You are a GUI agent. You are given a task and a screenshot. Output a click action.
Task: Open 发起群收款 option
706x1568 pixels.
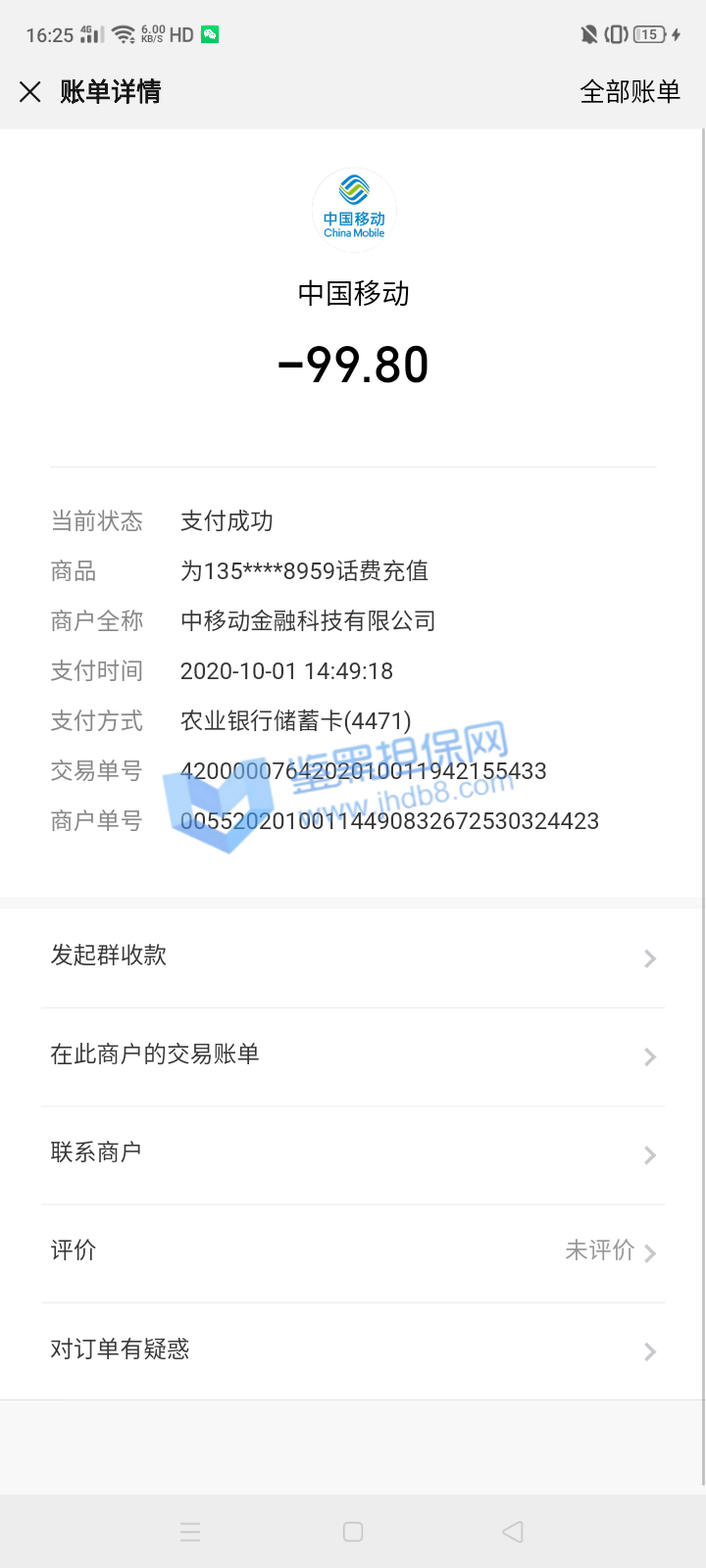(x=353, y=956)
